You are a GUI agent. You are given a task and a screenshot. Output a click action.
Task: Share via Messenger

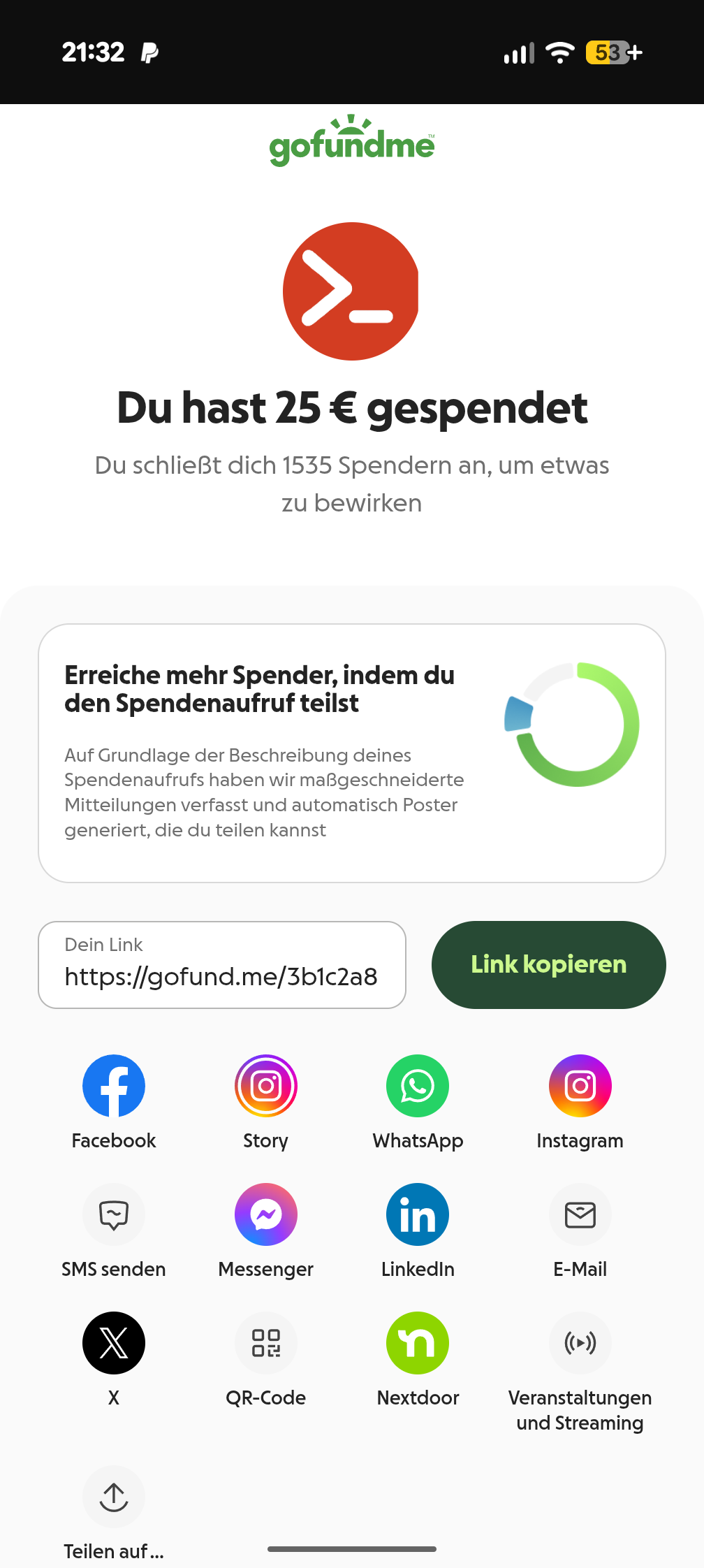coord(265,1214)
